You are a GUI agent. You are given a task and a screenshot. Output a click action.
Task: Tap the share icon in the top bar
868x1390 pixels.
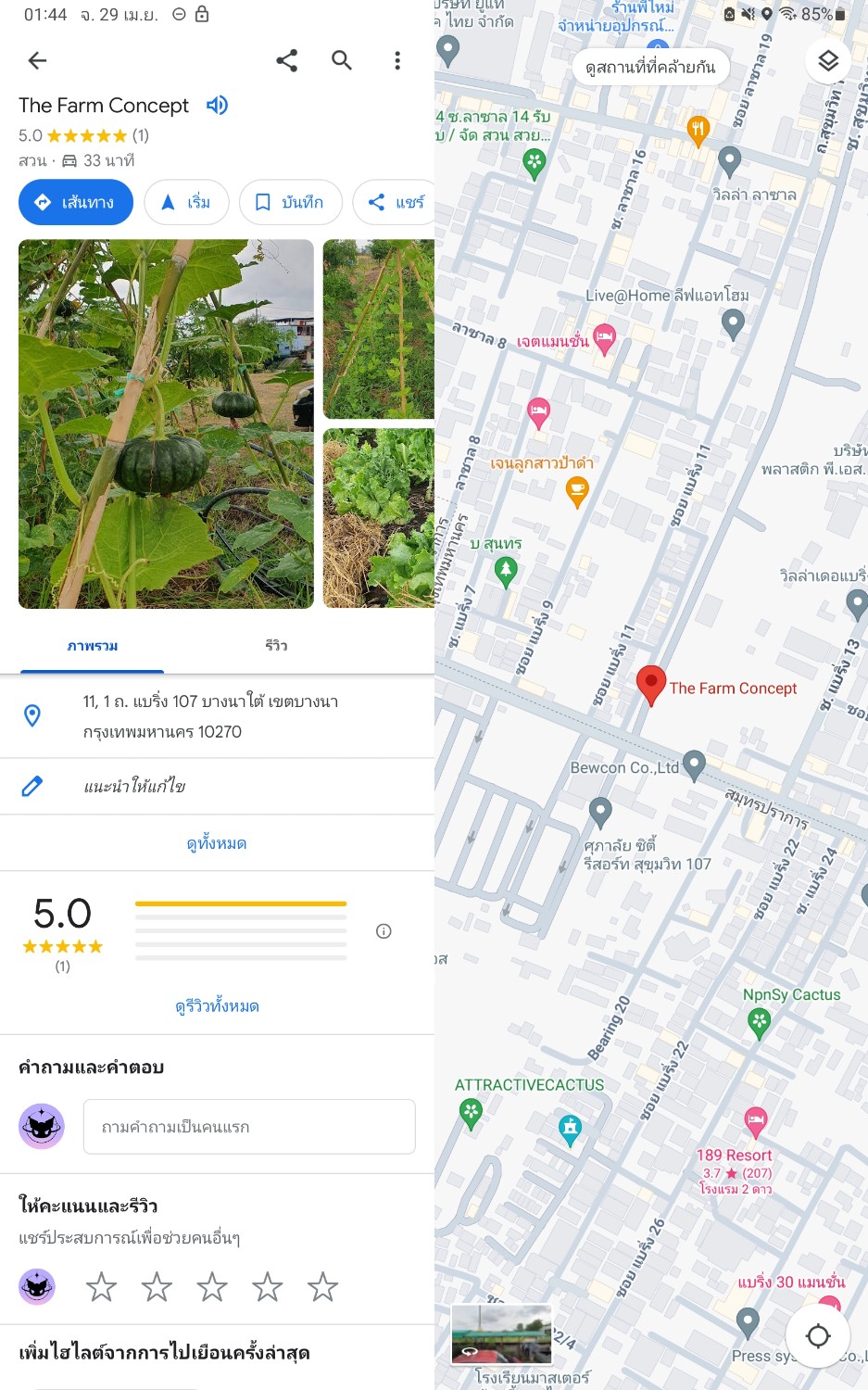tap(287, 60)
